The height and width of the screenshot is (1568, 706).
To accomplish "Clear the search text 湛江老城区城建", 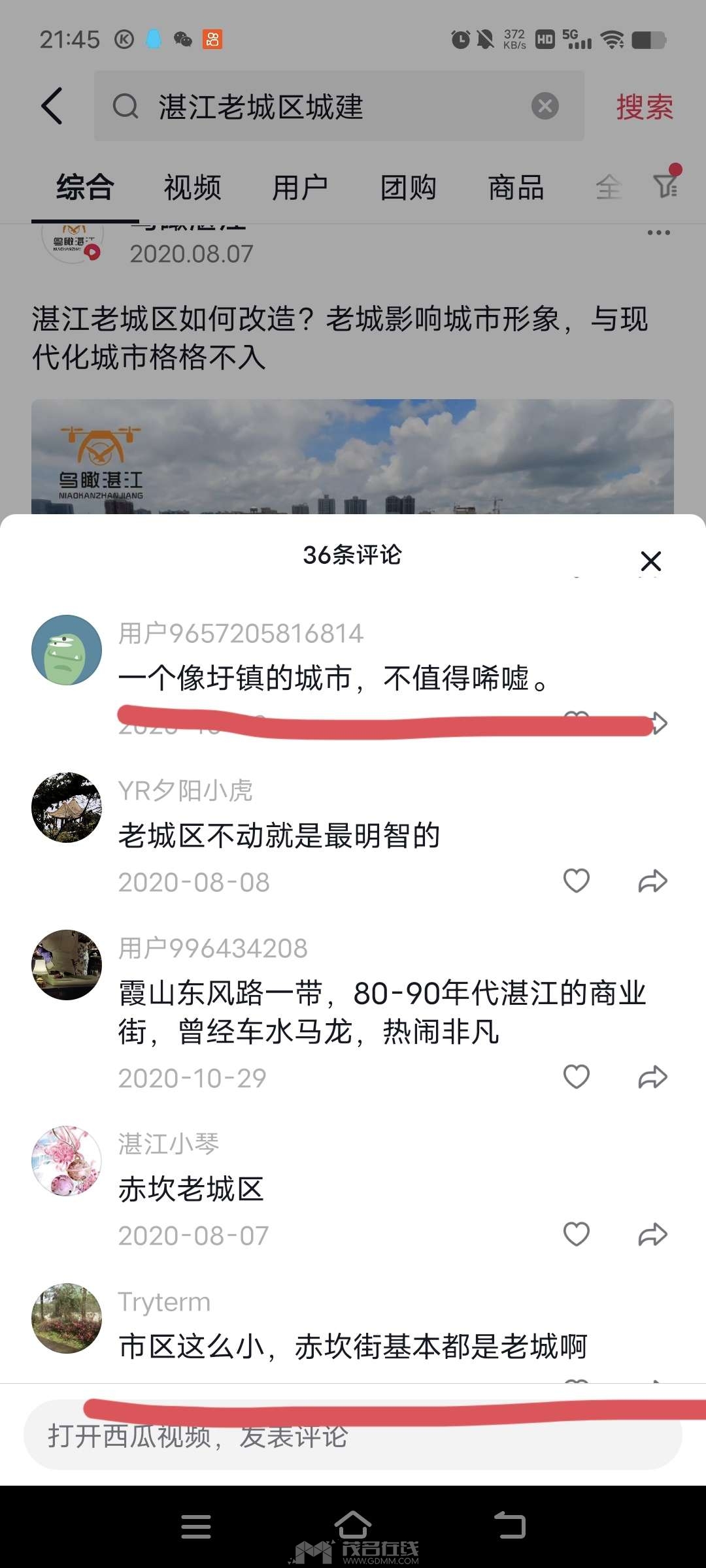I will pos(545,106).
